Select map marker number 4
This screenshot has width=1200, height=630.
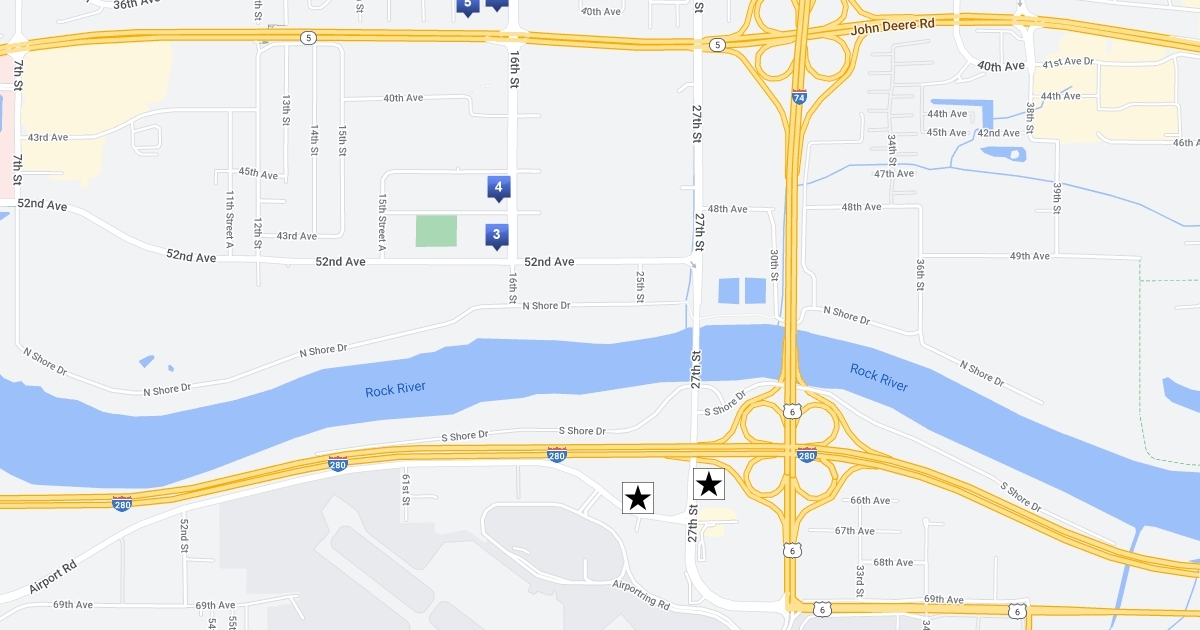(x=498, y=187)
